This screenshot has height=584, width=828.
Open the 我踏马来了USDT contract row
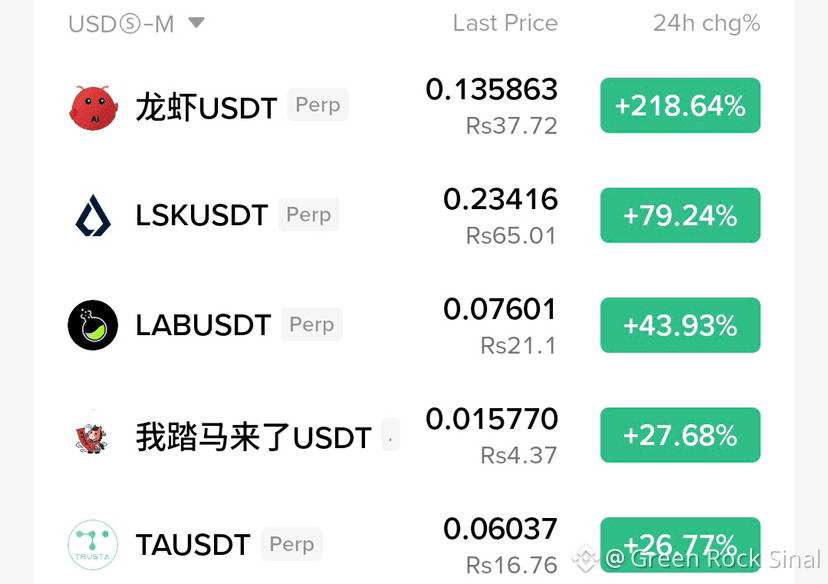414,436
